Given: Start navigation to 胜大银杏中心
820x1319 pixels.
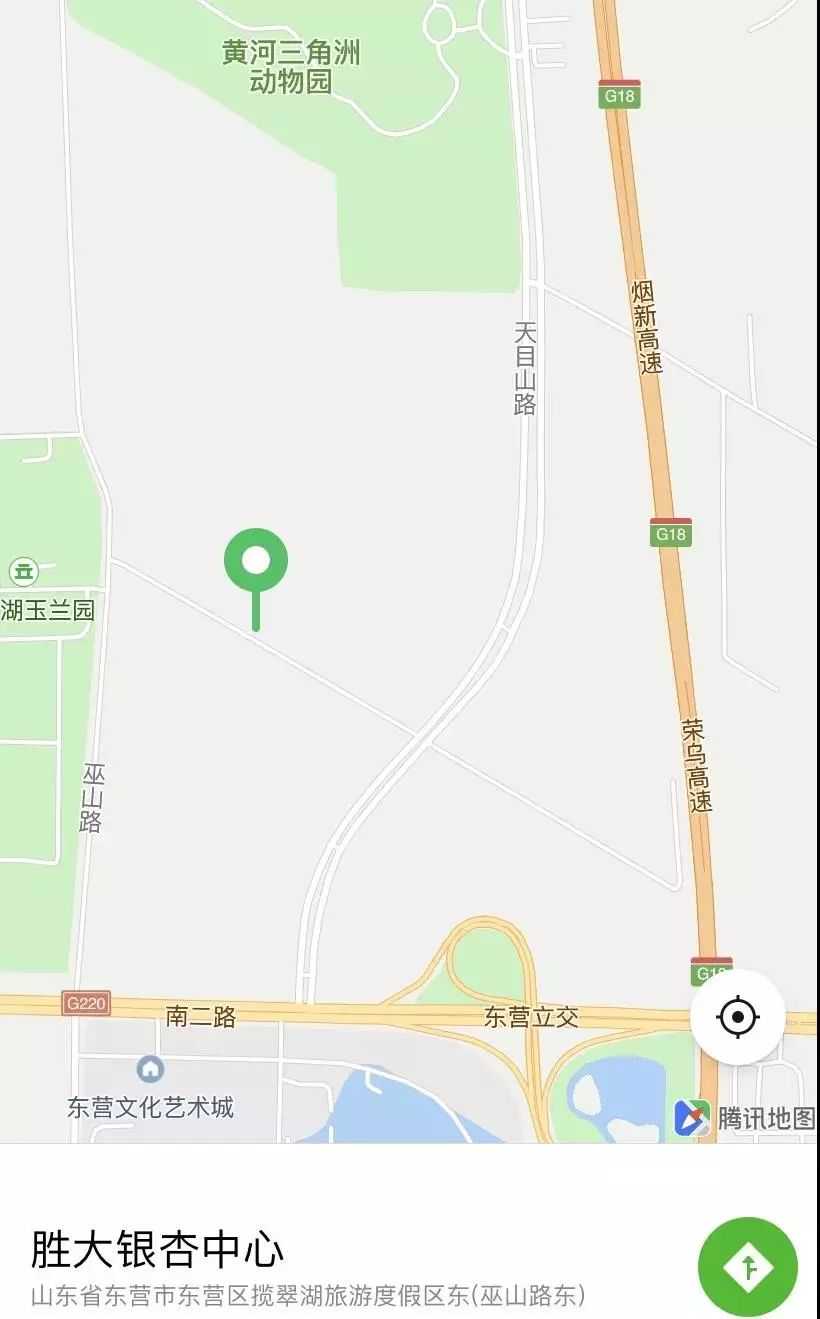Looking at the screenshot, I should pos(747,1267).
